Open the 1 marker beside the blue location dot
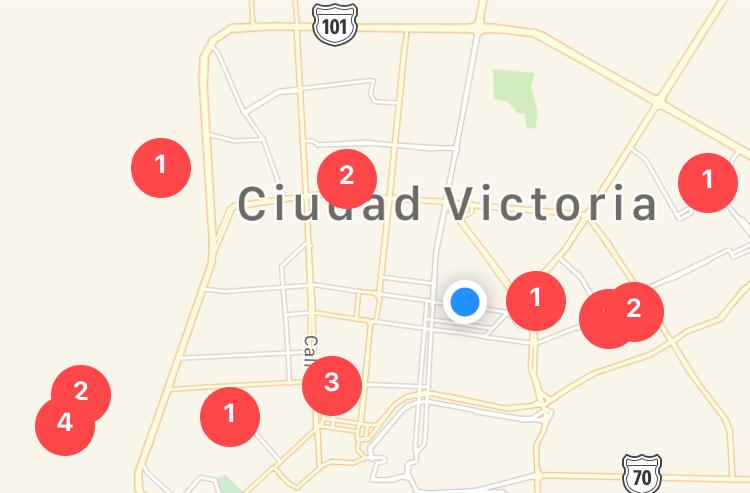 [x=536, y=299]
